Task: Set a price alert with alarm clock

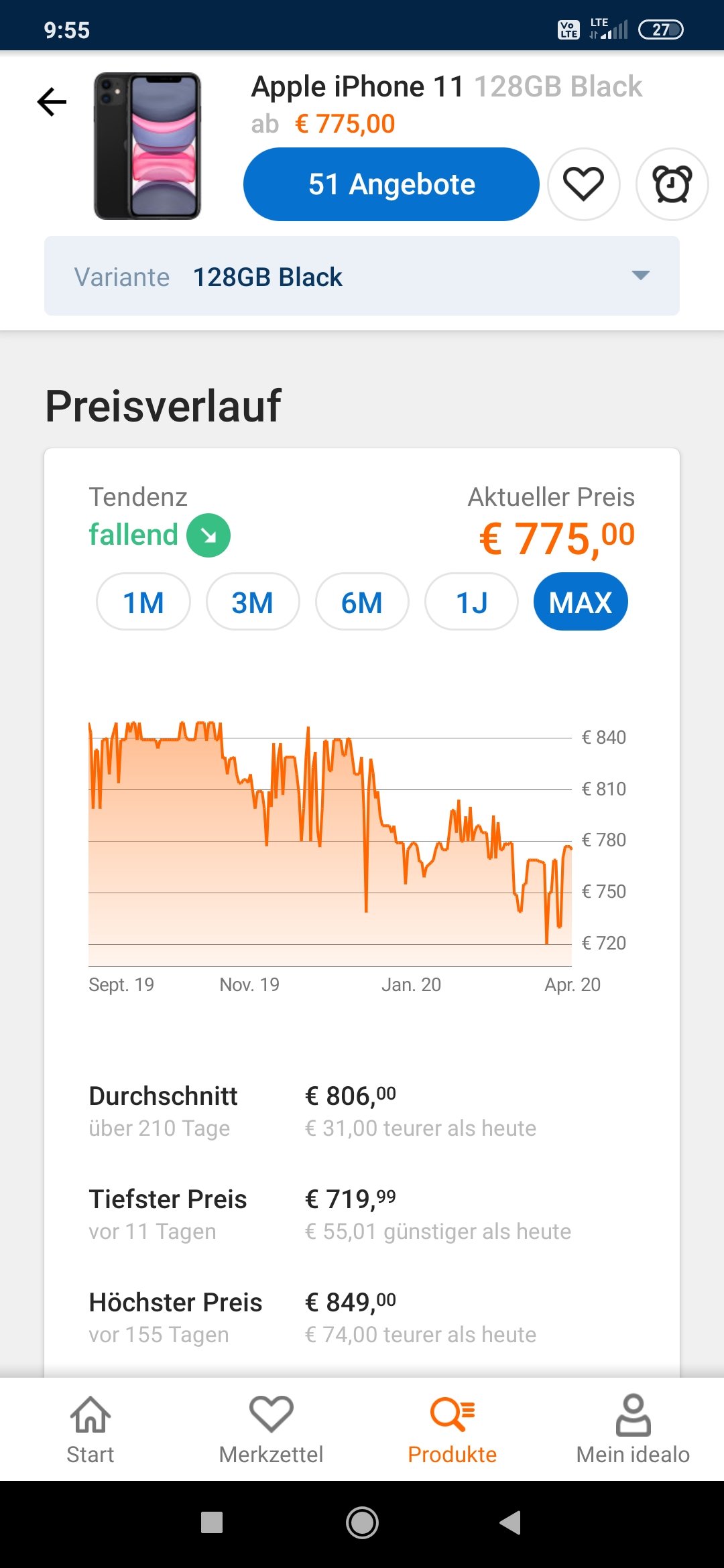Action: (x=672, y=184)
